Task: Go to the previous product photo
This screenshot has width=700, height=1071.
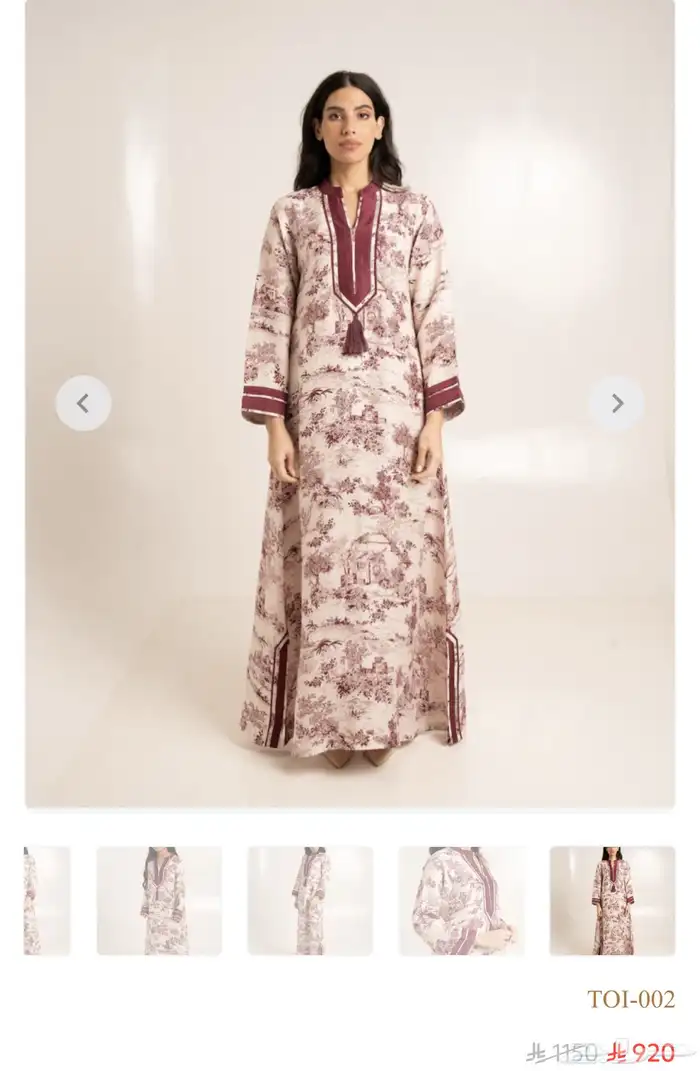Action: click(83, 403)
